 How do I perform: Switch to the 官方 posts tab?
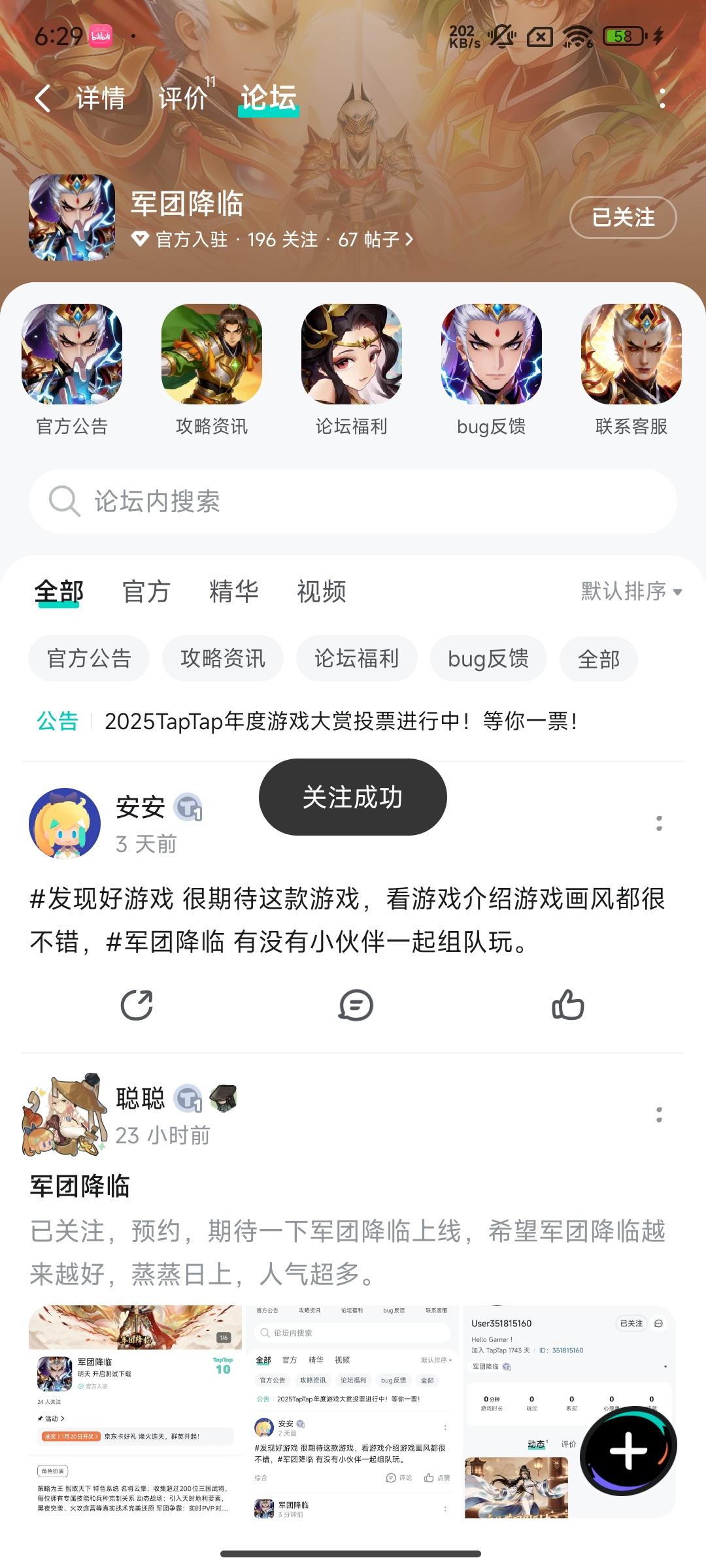point(146,592)
